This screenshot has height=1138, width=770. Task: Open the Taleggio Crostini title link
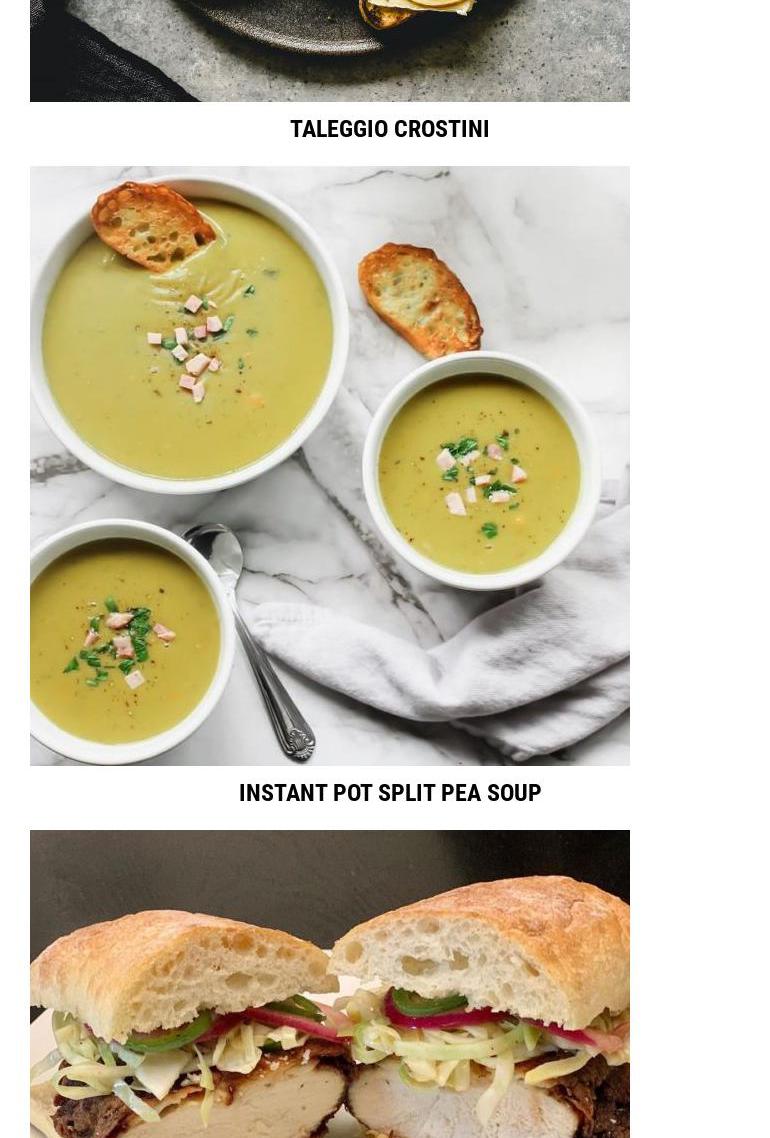(x=389, y=129)
